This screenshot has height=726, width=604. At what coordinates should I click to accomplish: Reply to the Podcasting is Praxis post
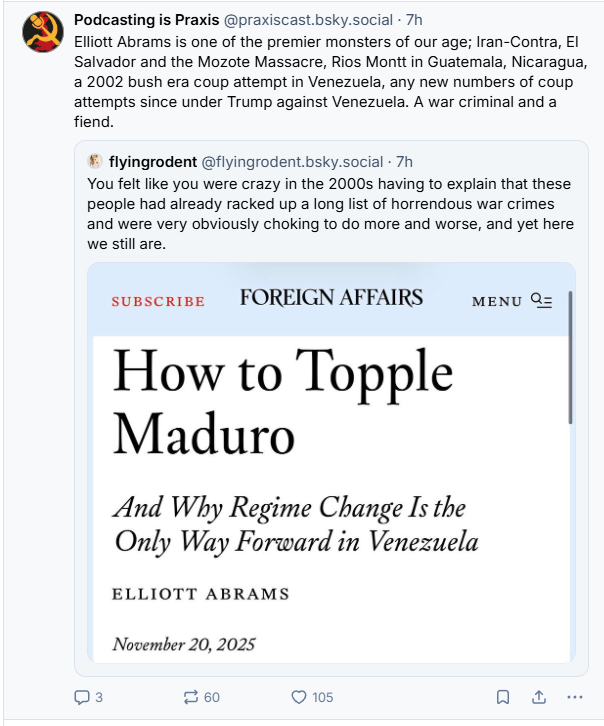[82, 697]
